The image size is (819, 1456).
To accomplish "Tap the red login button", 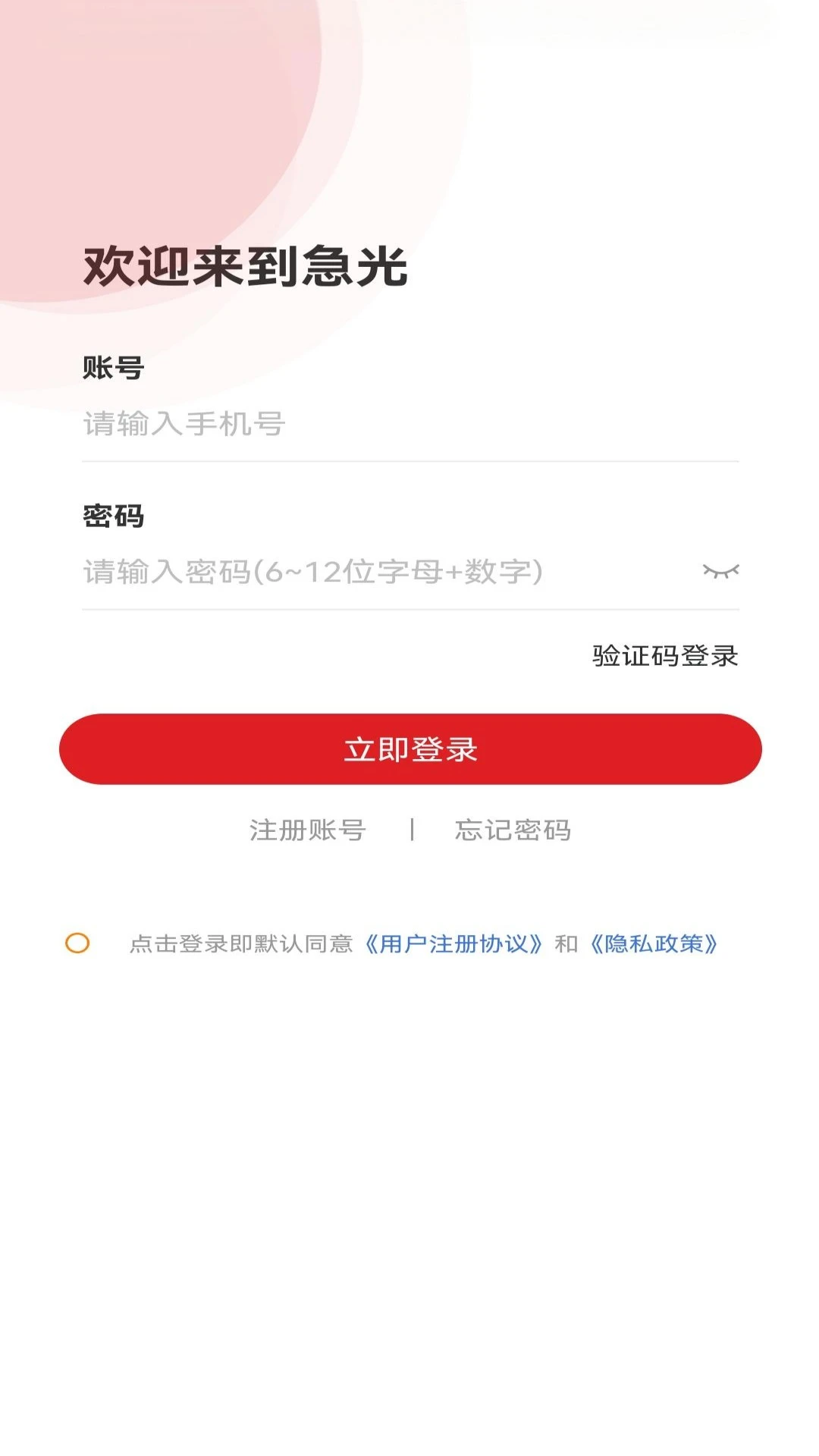I will 409,748.
